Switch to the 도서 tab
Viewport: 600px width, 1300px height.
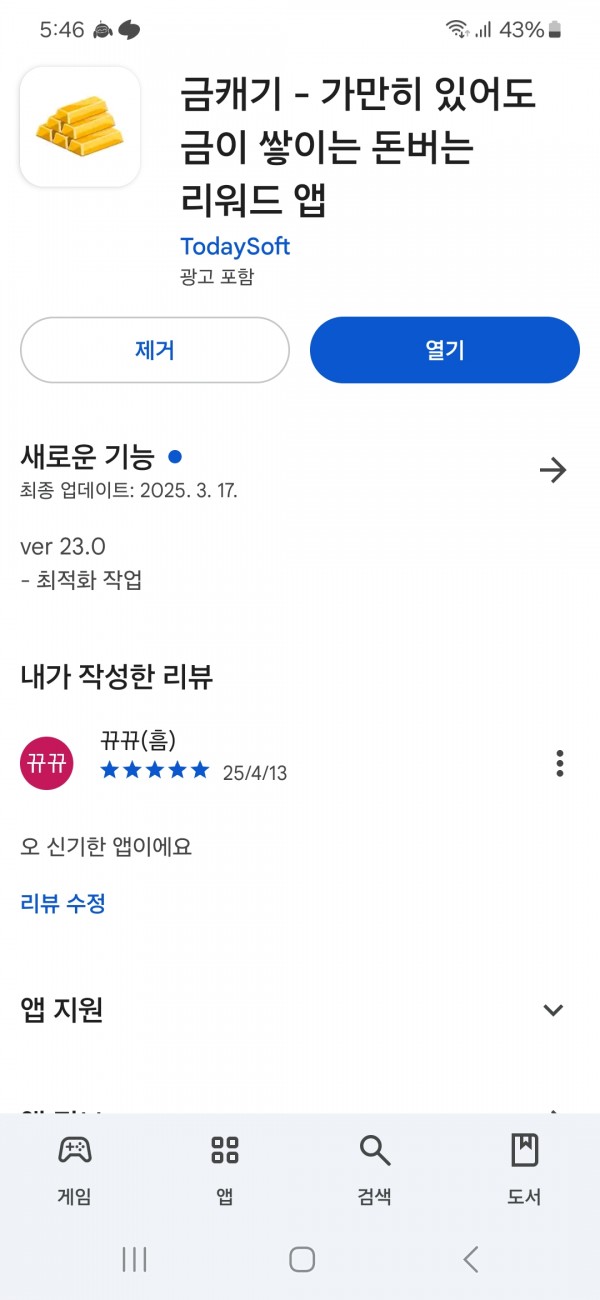[525, 1170]
